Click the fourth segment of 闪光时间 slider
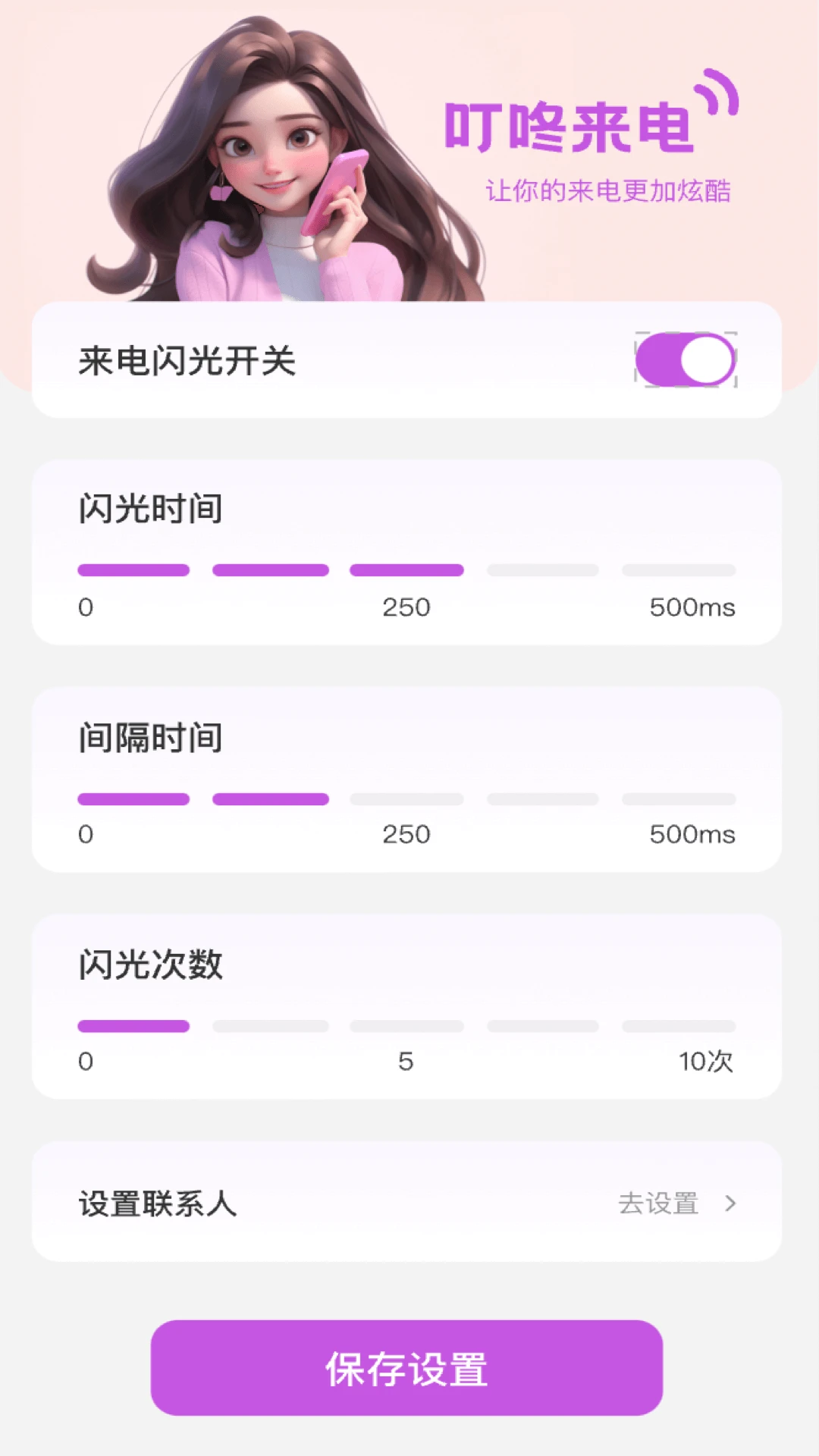819x1456 pixels. tap(543, 570)
